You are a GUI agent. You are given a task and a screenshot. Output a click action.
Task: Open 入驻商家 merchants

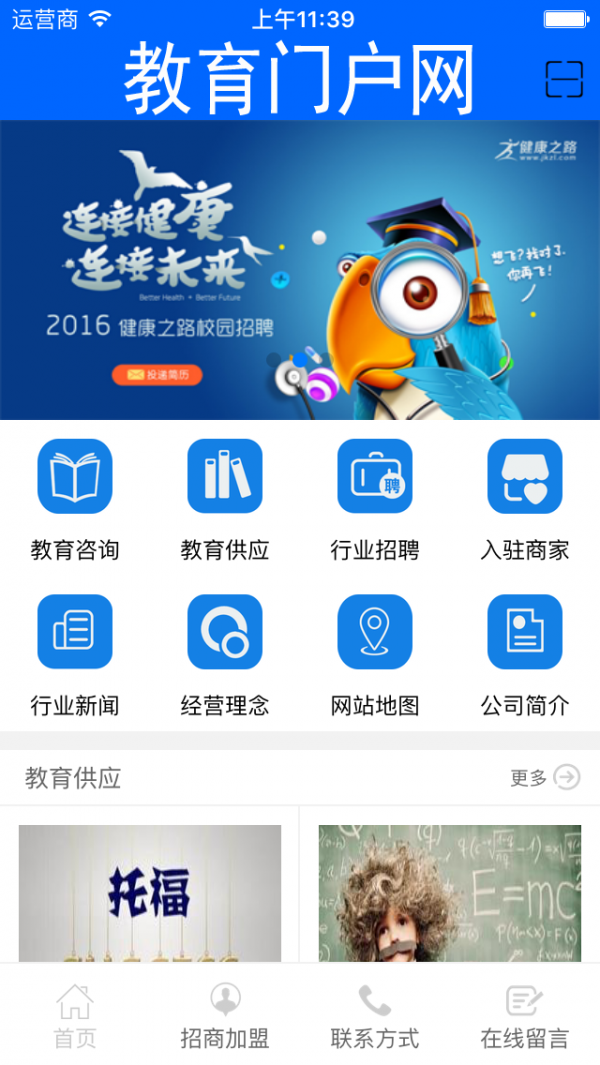click(525, 498)
